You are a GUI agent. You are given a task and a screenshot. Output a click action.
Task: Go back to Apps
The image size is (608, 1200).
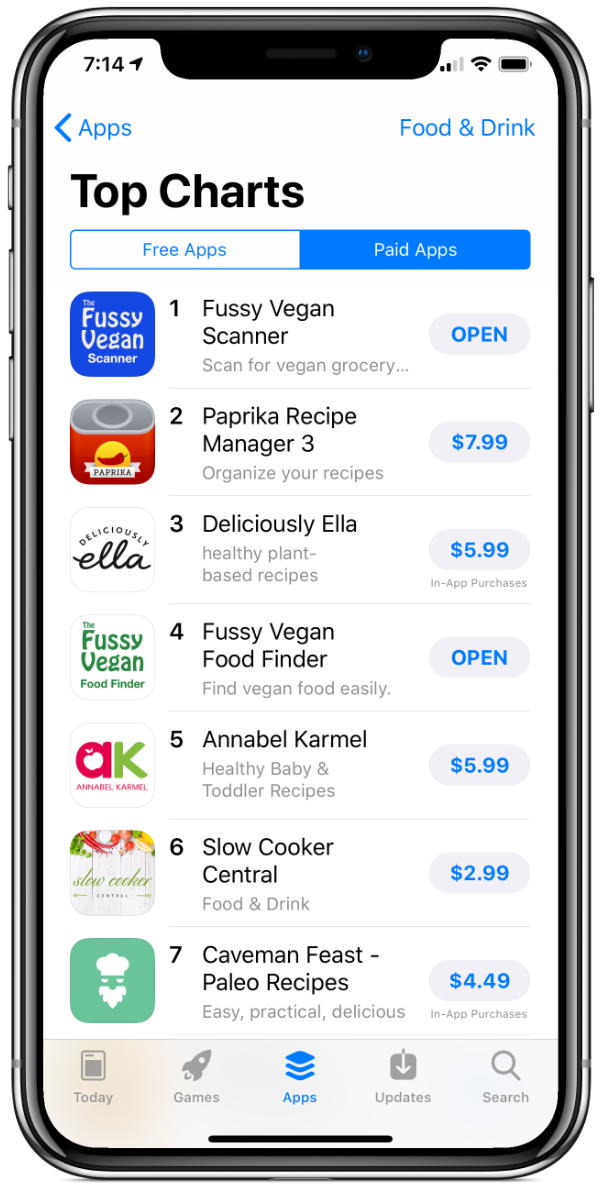93,128
